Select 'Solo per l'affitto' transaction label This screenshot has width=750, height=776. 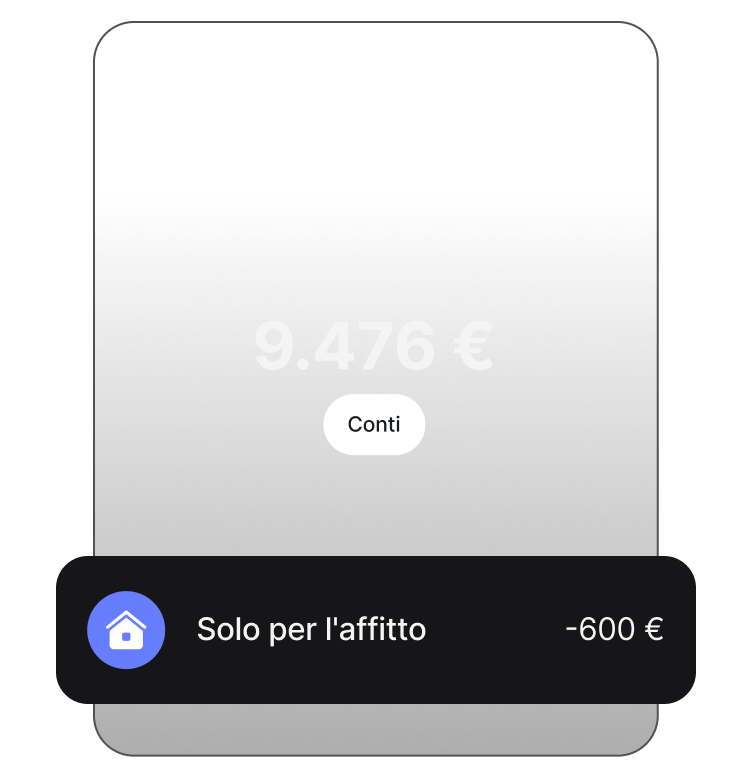[311, 630]
